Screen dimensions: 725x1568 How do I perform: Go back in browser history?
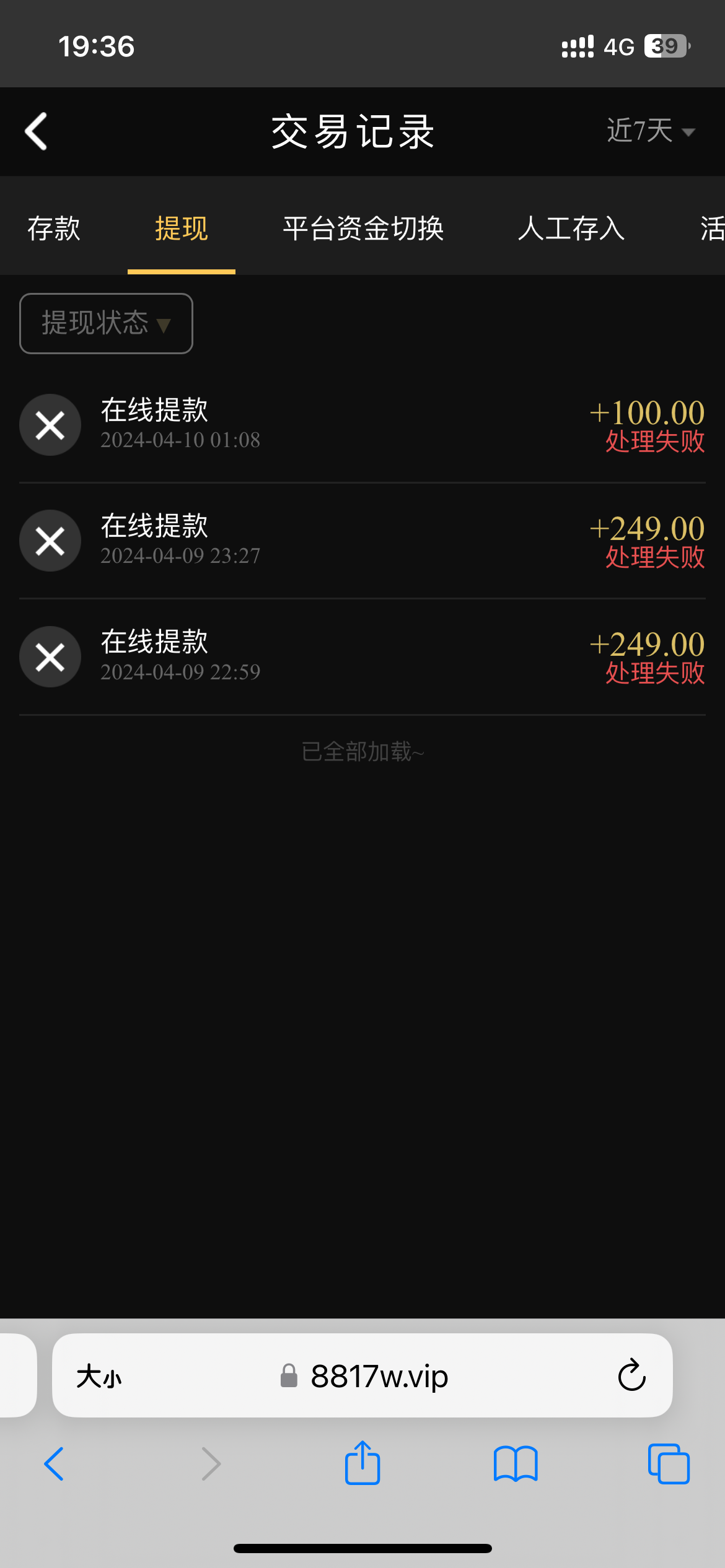(x=54, y=1464)
